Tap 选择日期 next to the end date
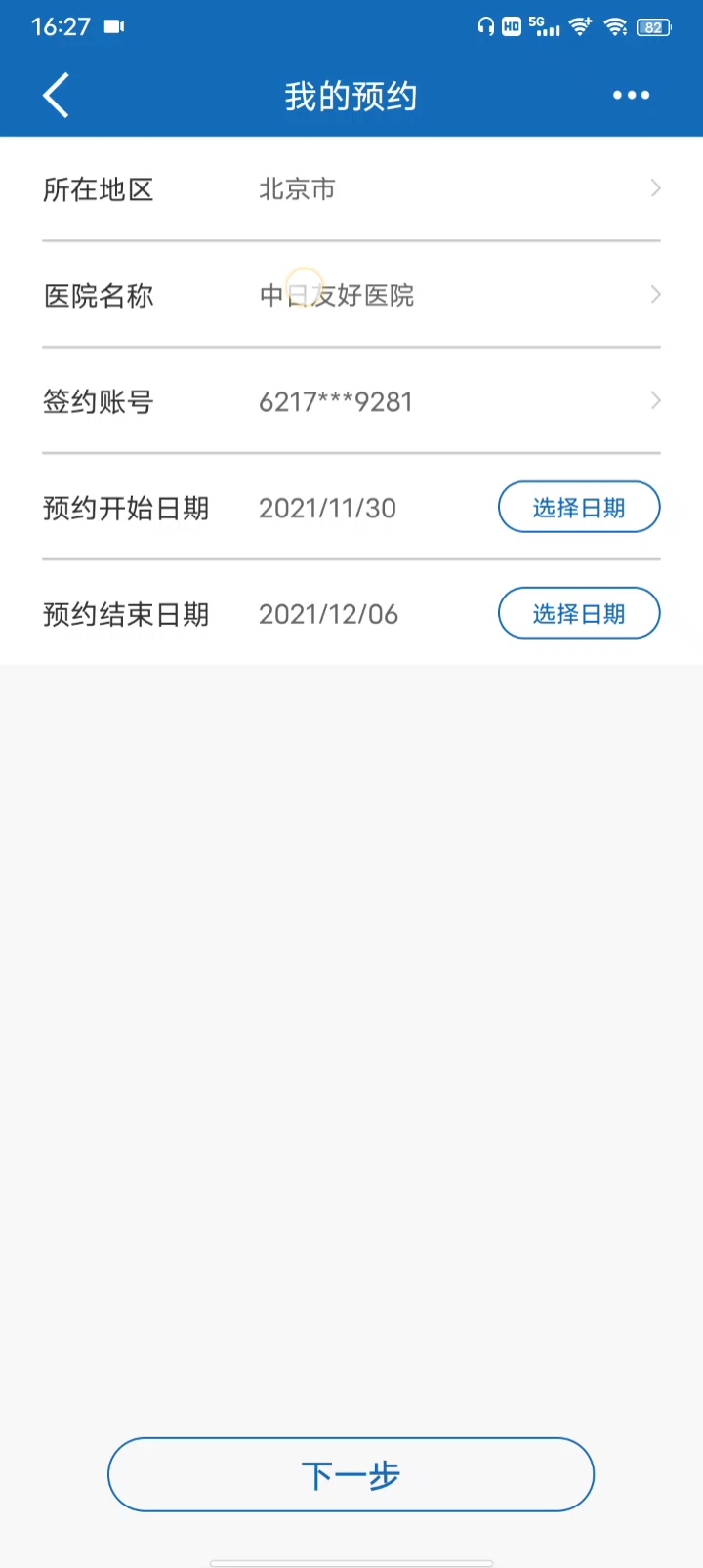703x1568 pixels. pos(578,613)
